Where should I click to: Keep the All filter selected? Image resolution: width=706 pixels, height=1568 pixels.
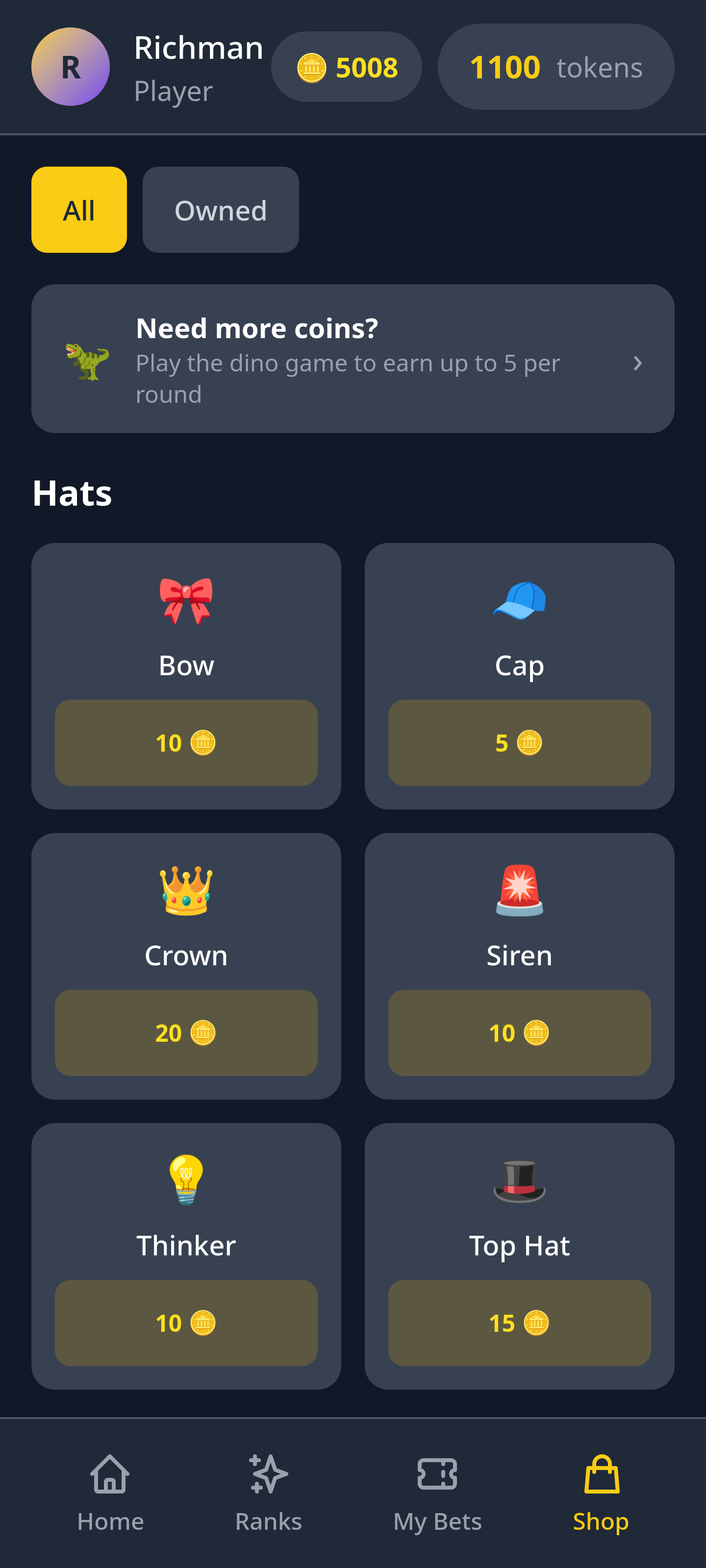(x=78, y=209)
